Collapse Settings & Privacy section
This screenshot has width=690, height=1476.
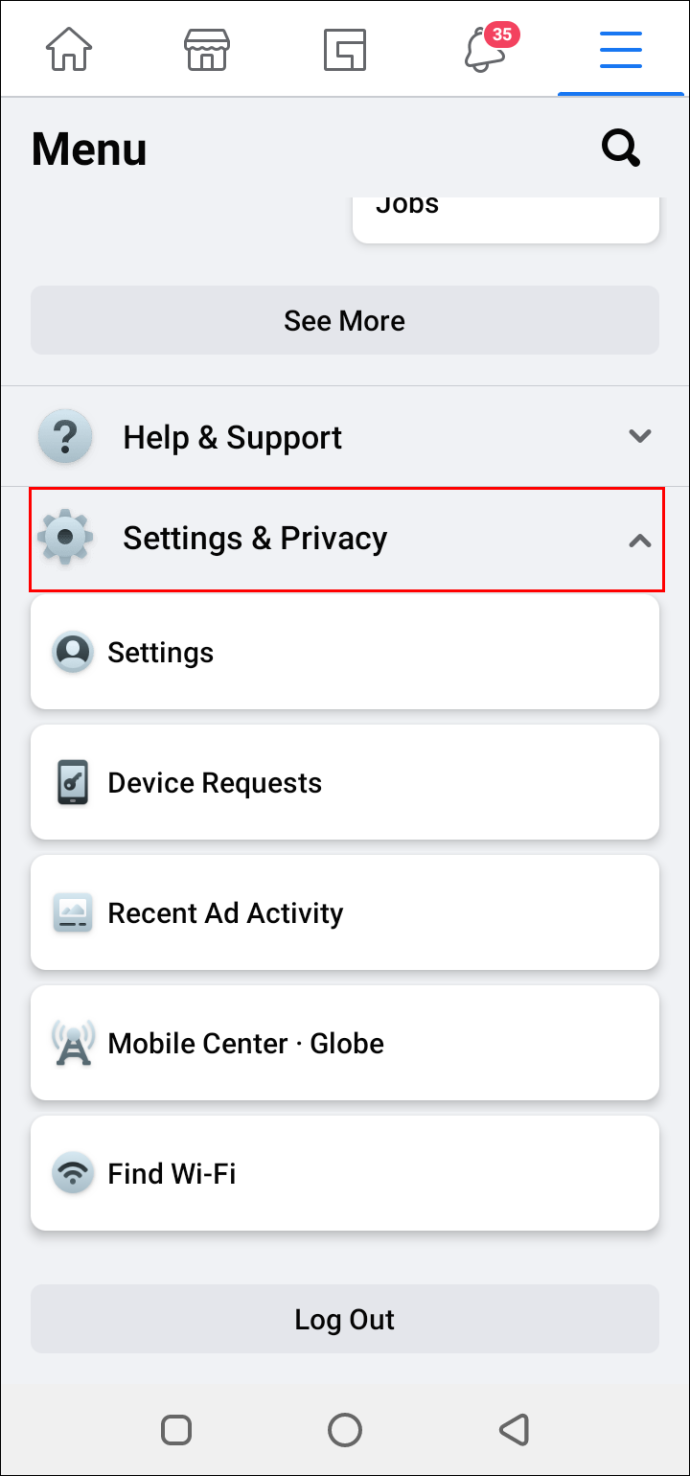[x=346, y=539]
